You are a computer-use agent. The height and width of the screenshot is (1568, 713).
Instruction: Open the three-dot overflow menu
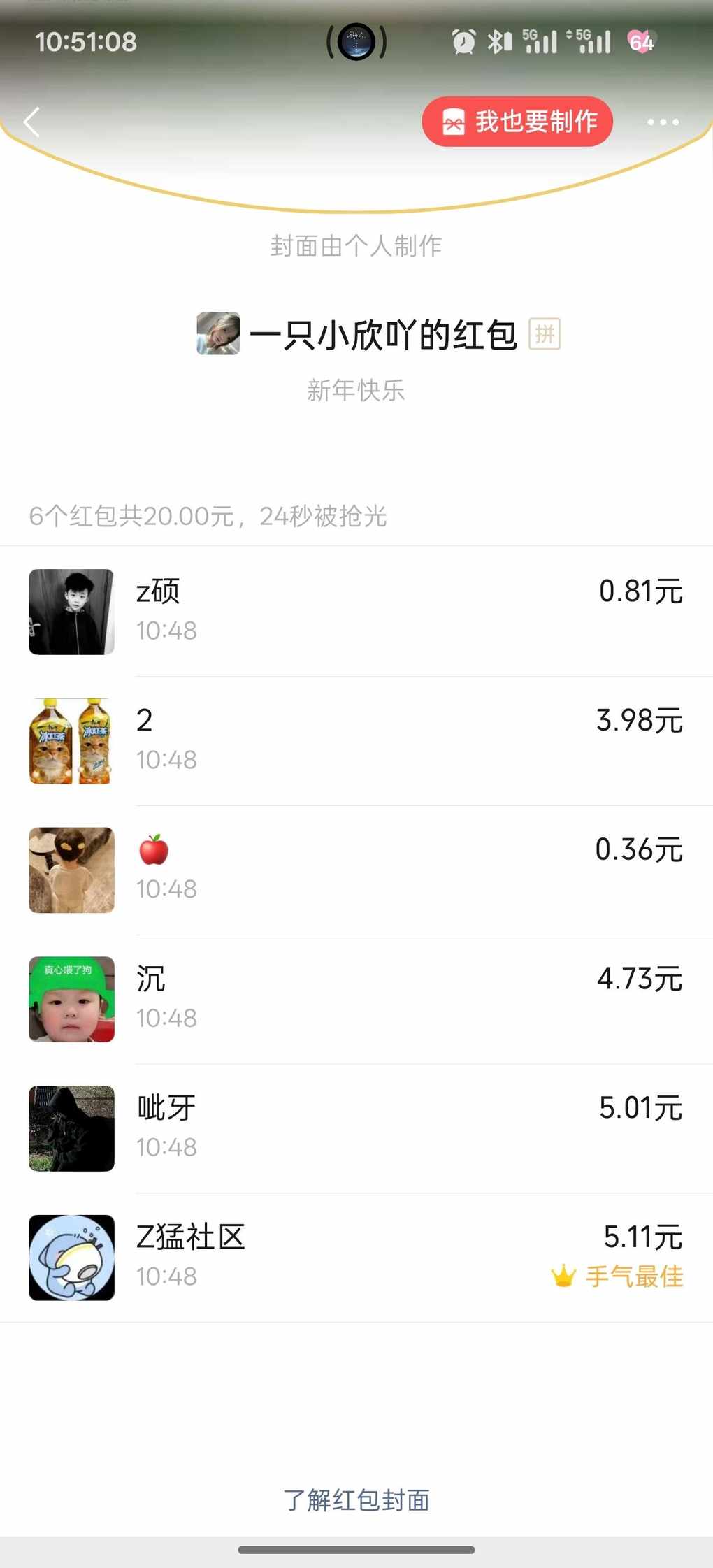[x=662, y=122]
